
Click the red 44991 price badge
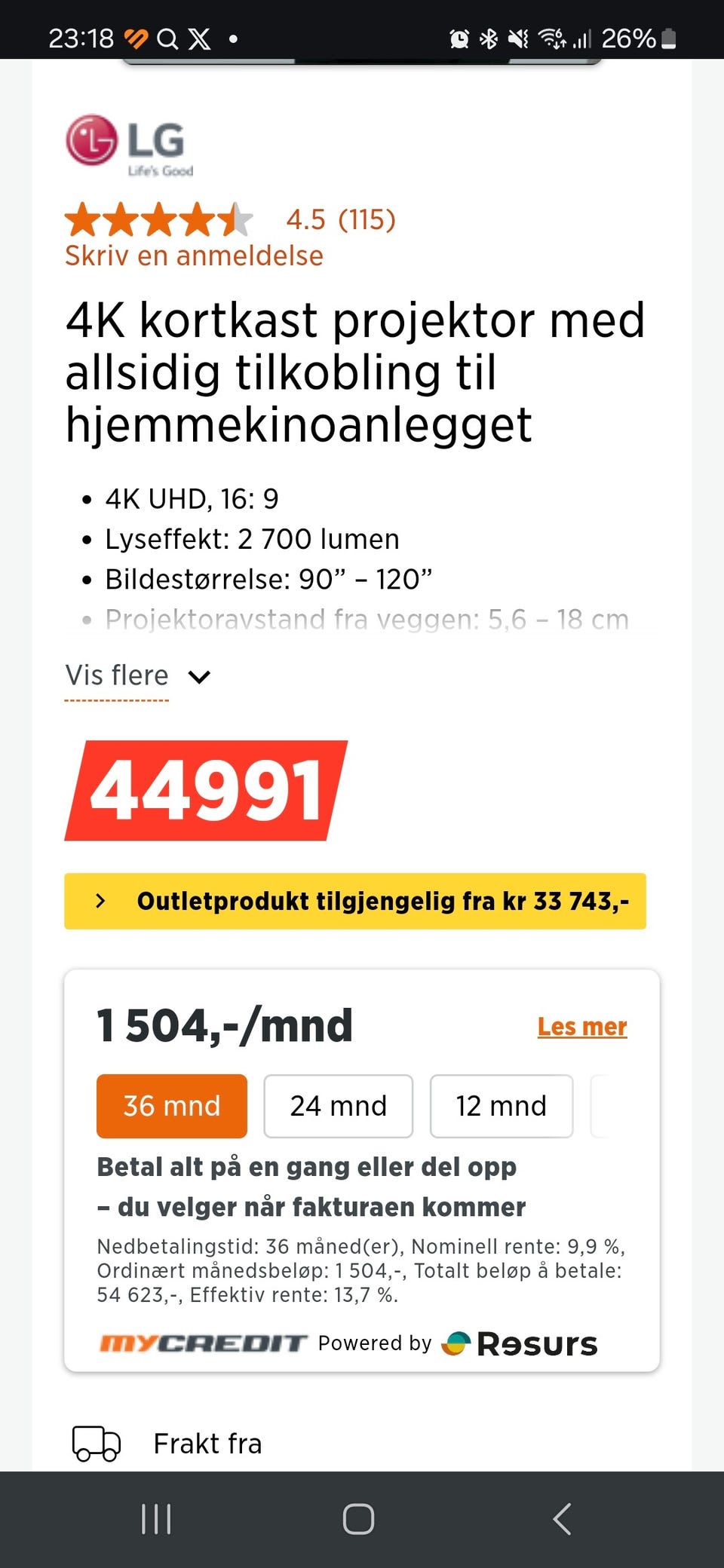coord(204,789)
